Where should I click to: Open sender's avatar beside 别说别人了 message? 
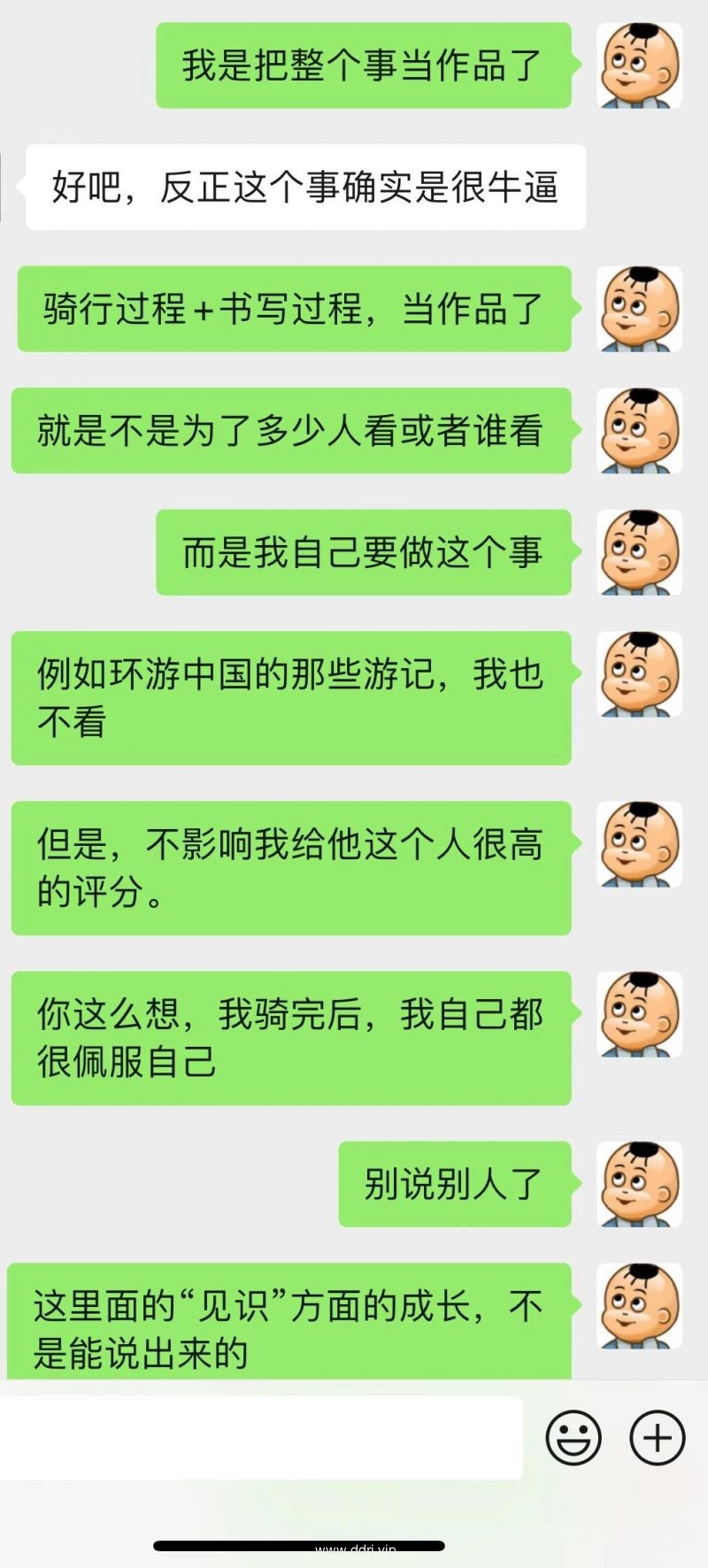pyautogui.click(x=639, y=1184)
